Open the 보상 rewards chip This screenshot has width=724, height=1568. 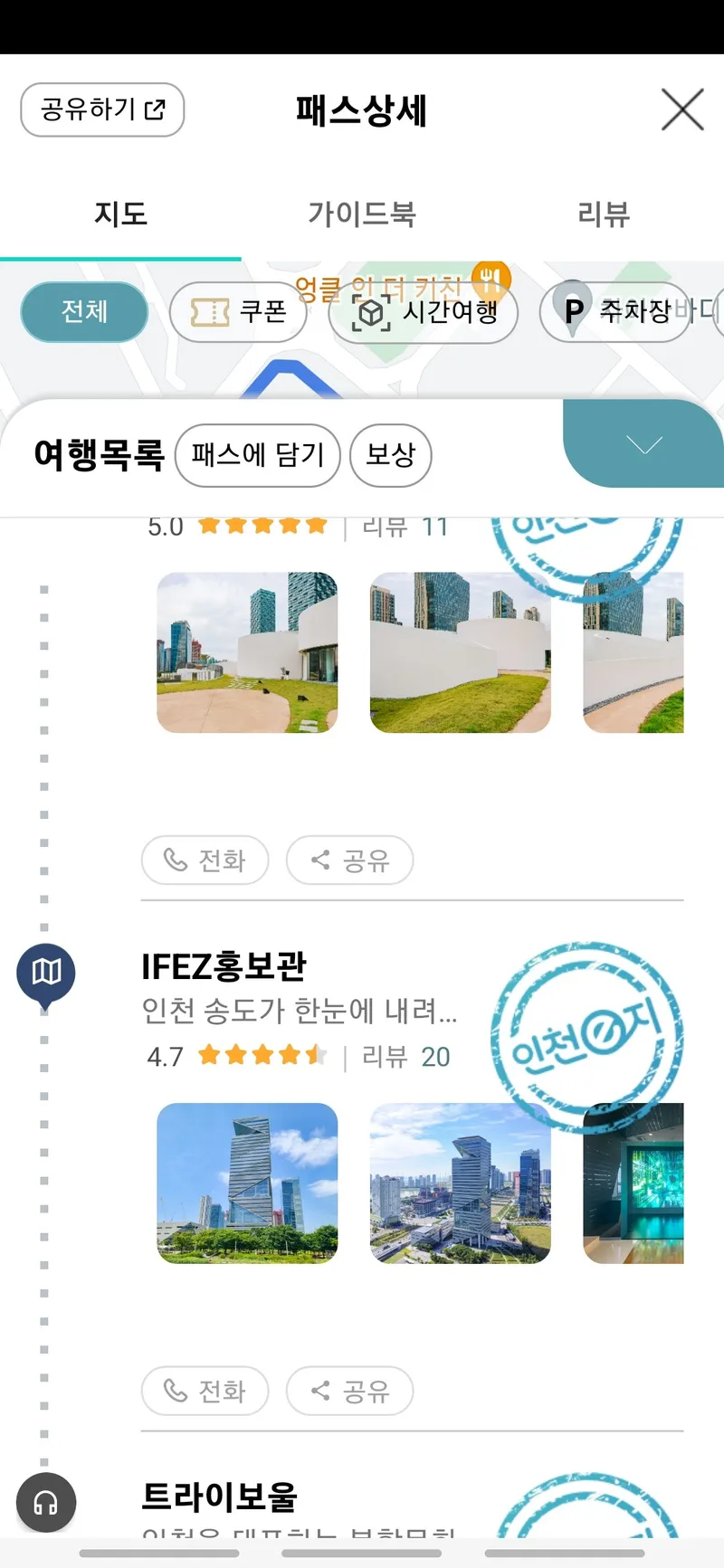(390, 454)
